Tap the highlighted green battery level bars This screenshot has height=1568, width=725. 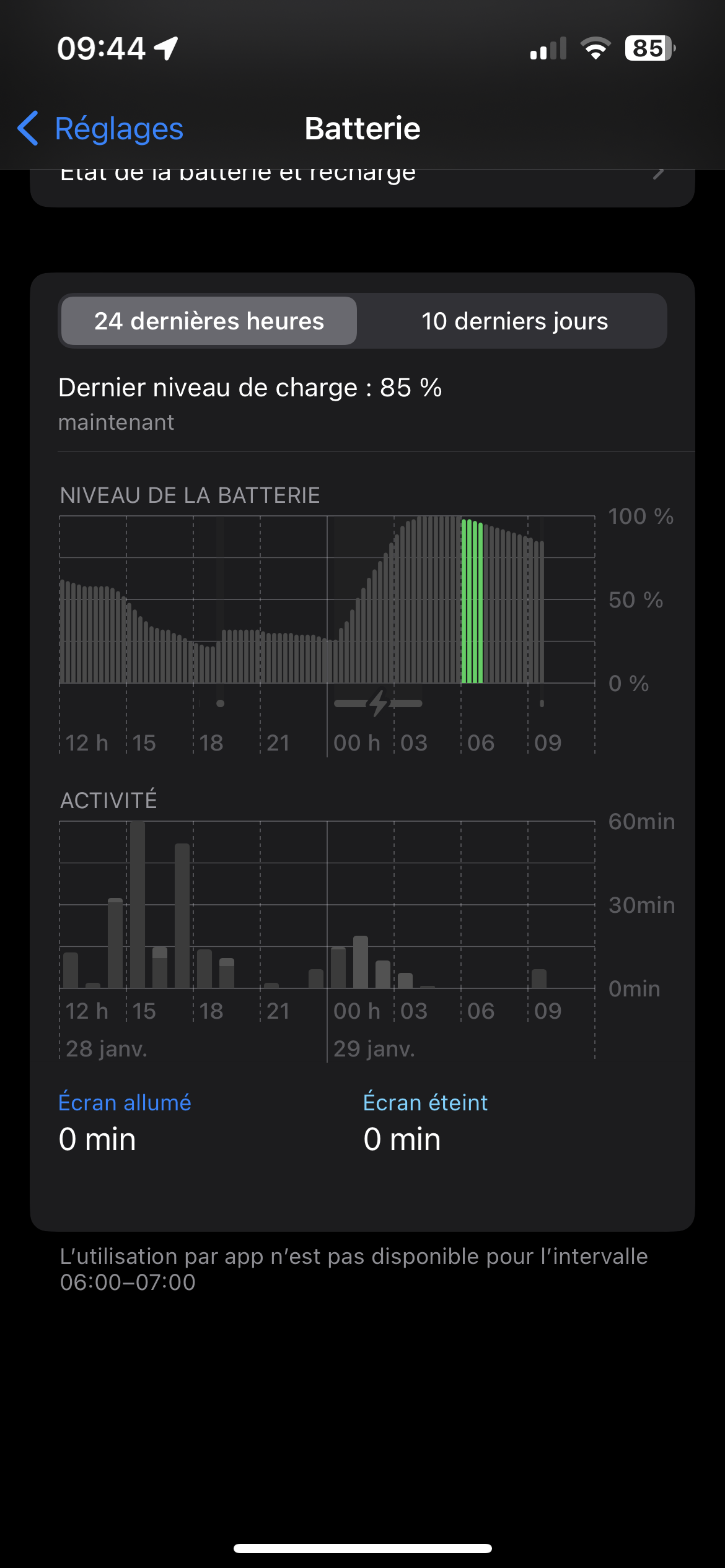point(472,601)
